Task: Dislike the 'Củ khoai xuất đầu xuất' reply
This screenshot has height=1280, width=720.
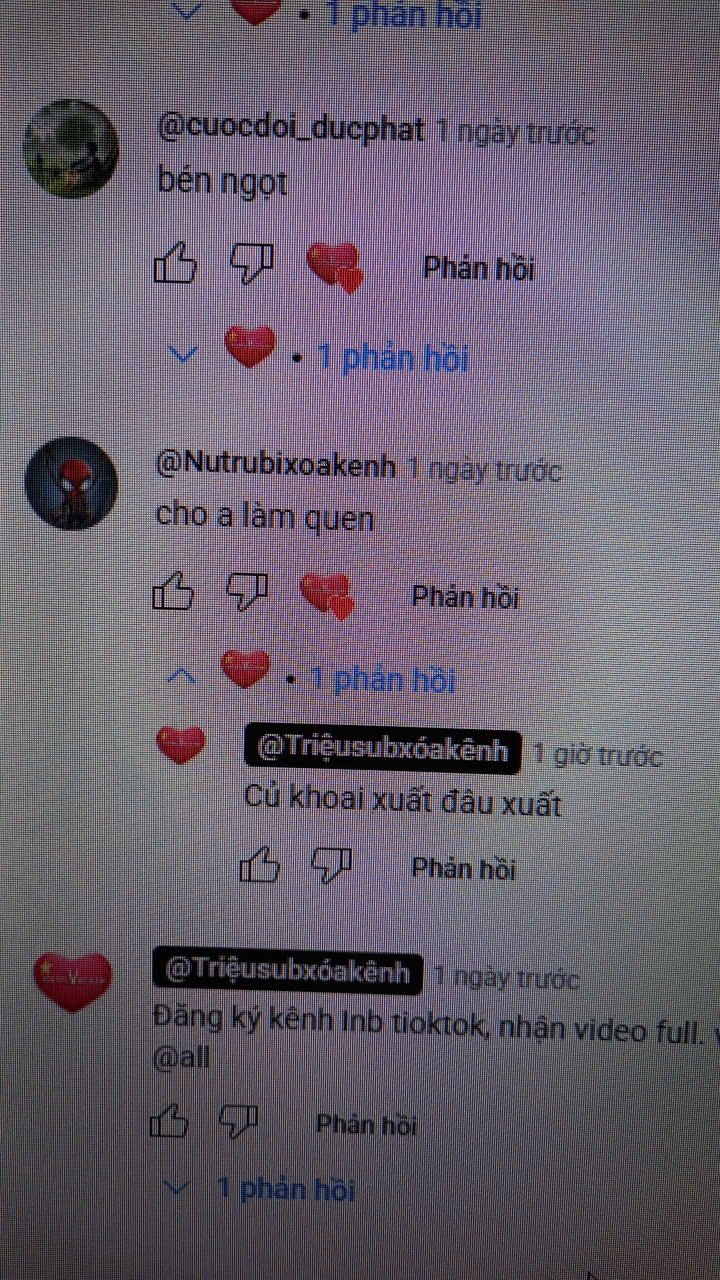Action: click(x=331, y=865)
